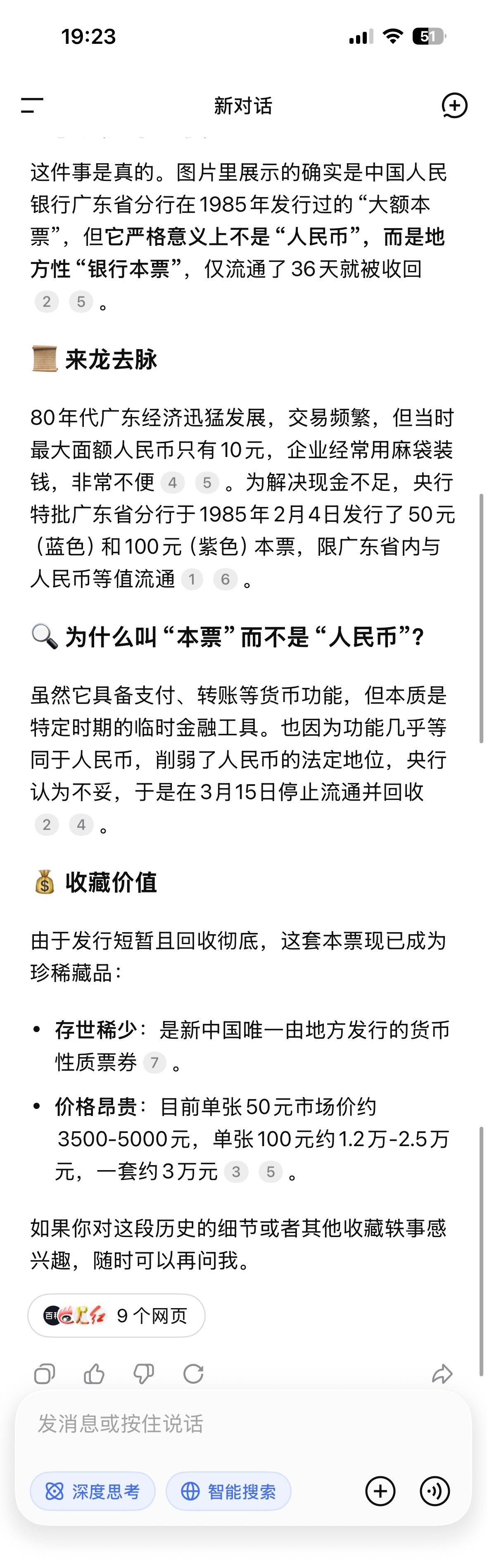Viewport: 487px width, 1568px height.
Task: Share this response
Action: tap(442, 1374)
